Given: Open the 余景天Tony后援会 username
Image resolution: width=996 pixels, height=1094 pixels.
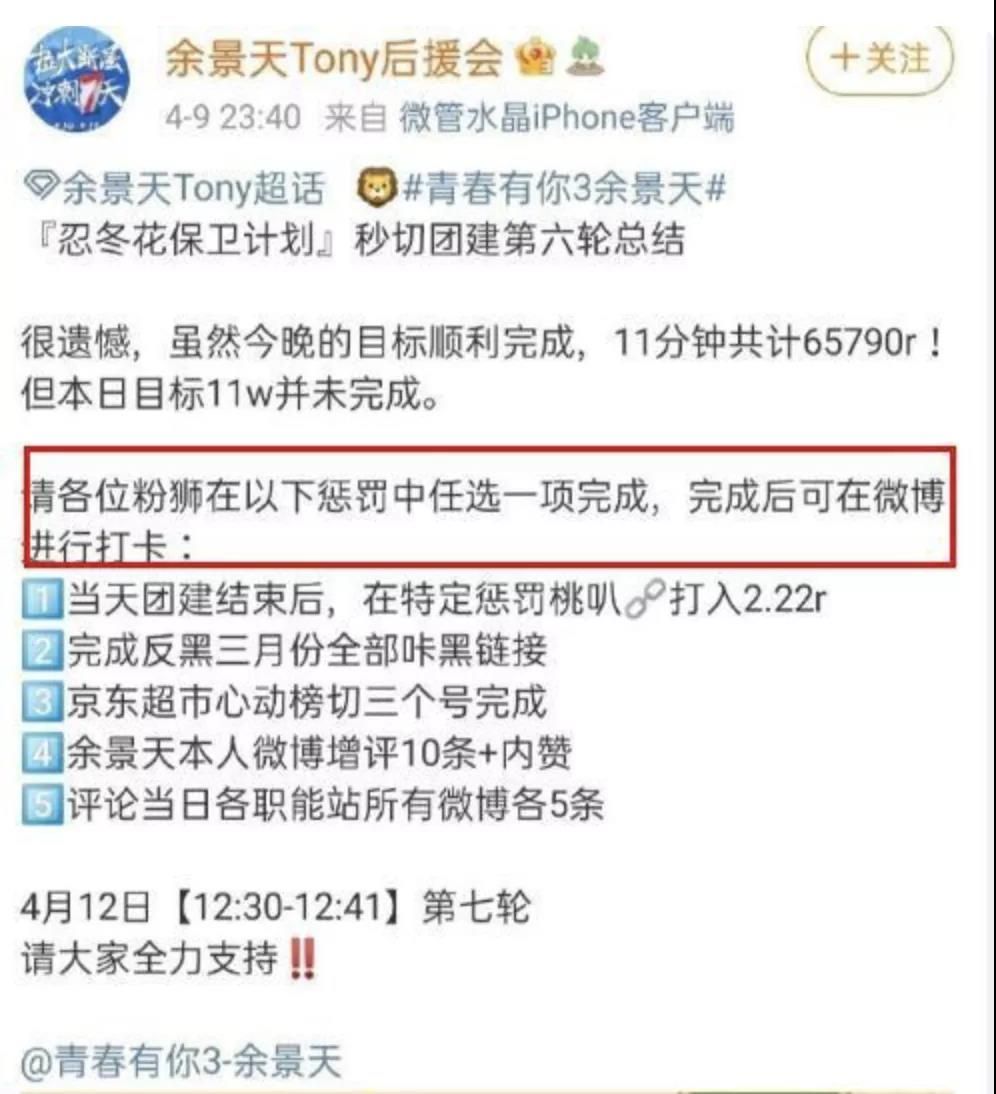Looking at the screenshot, I should (333, 62).
